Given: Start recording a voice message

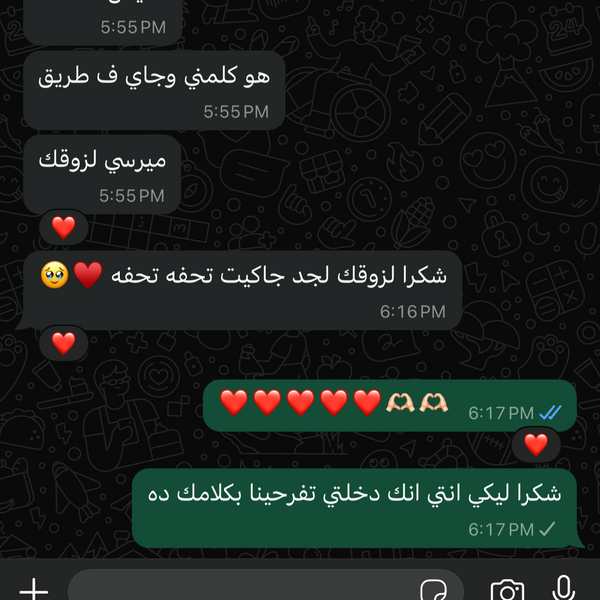Looking at the screenshot, I should click(565, 589).
